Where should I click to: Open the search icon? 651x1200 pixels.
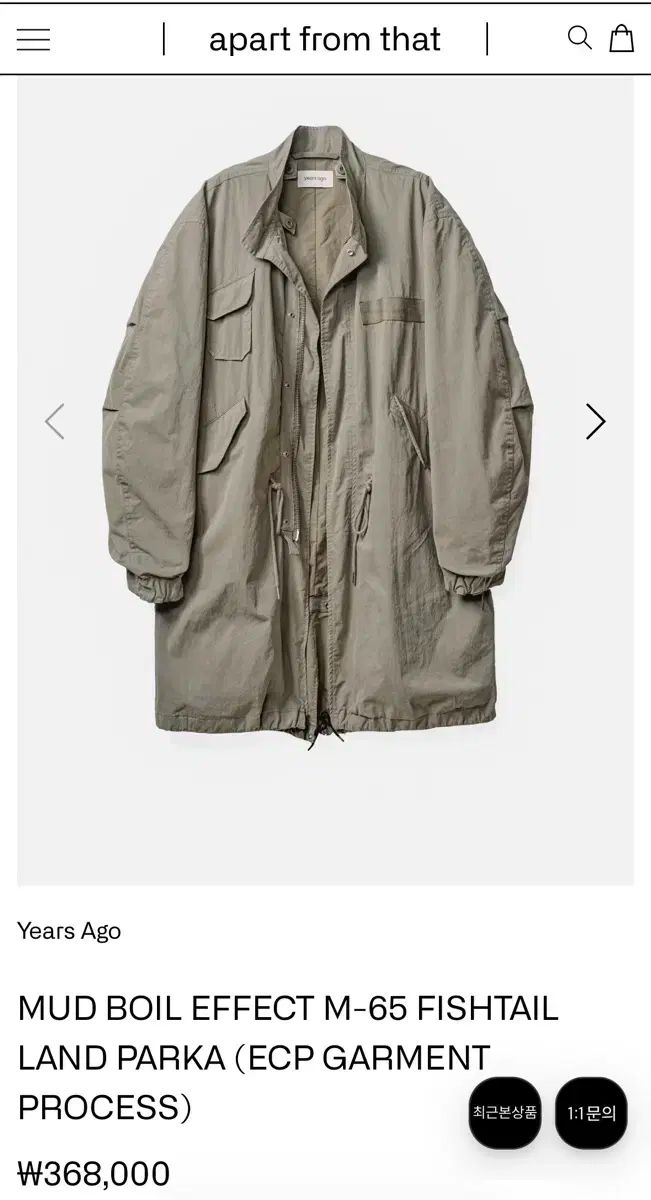579,38
